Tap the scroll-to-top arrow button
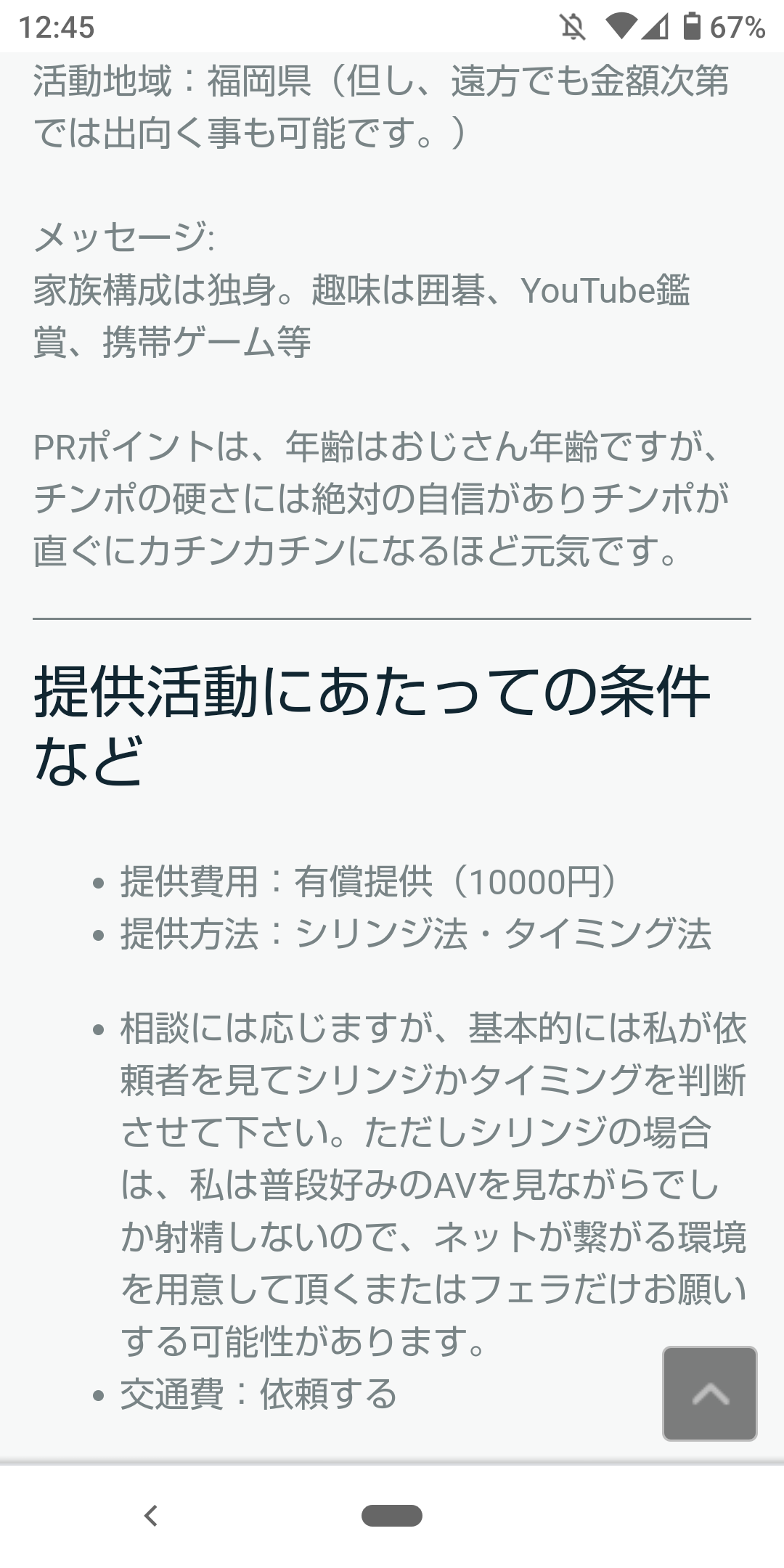The image size is (784, 1568). 709,1393
